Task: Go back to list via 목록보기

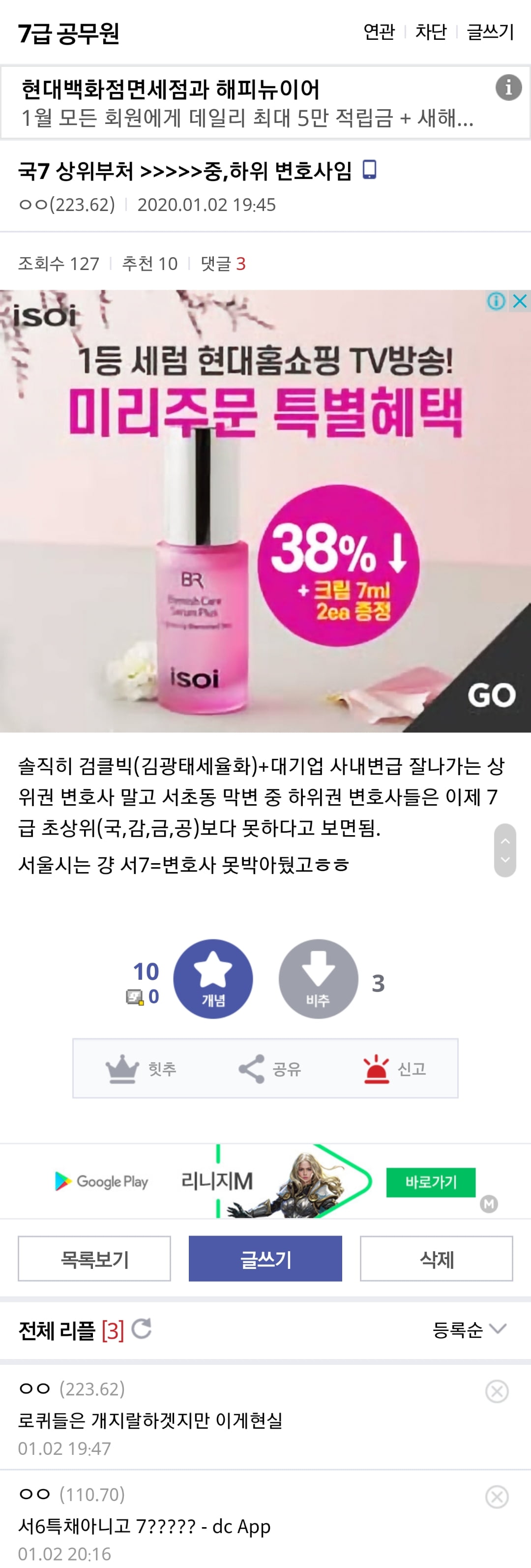Action: click(x=94, y=1258)
